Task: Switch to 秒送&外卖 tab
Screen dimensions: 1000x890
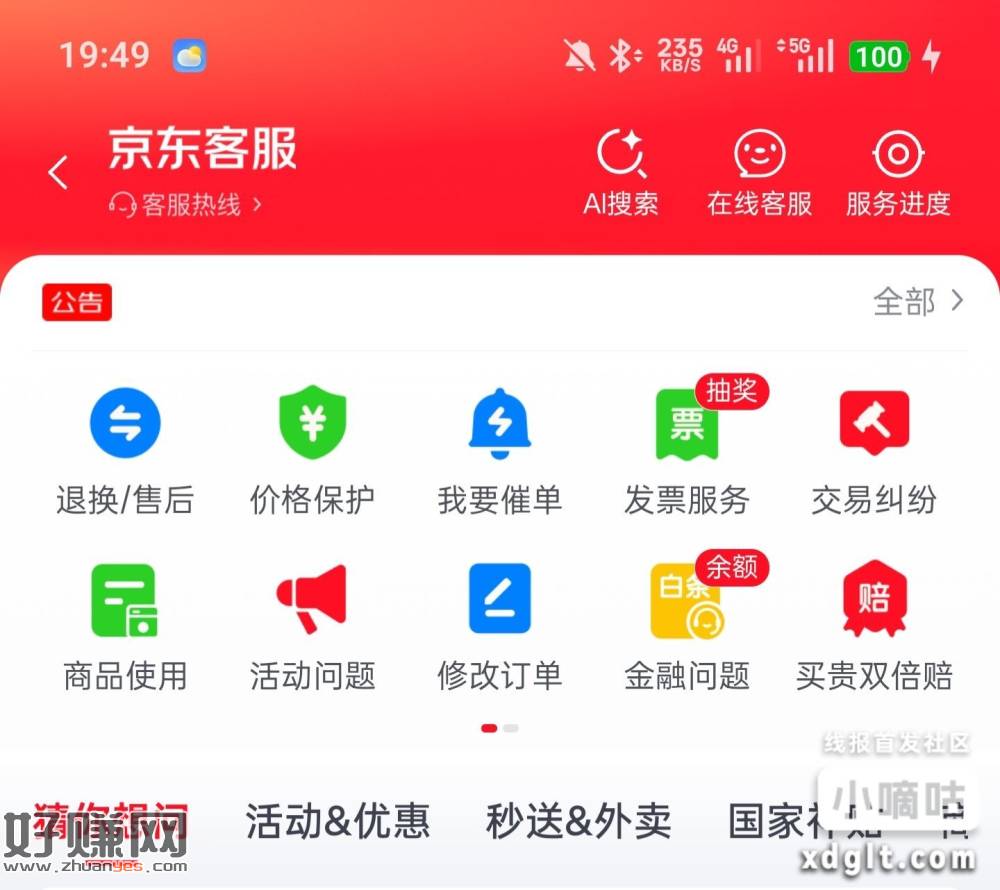Action: [x=579, y=821]
